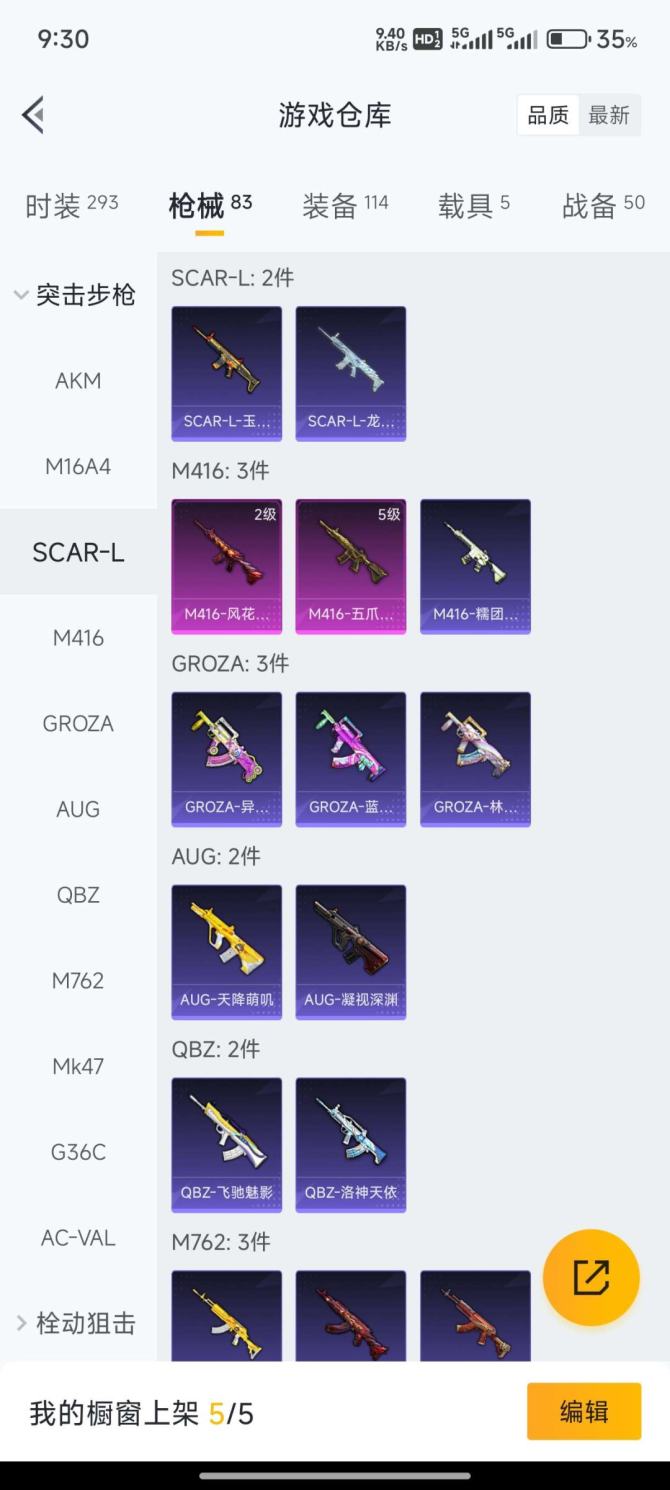Viewport: 670px width, 1490px height.
Task: Collapse the 突击步枪 category
Action: (x=75, y=295)
